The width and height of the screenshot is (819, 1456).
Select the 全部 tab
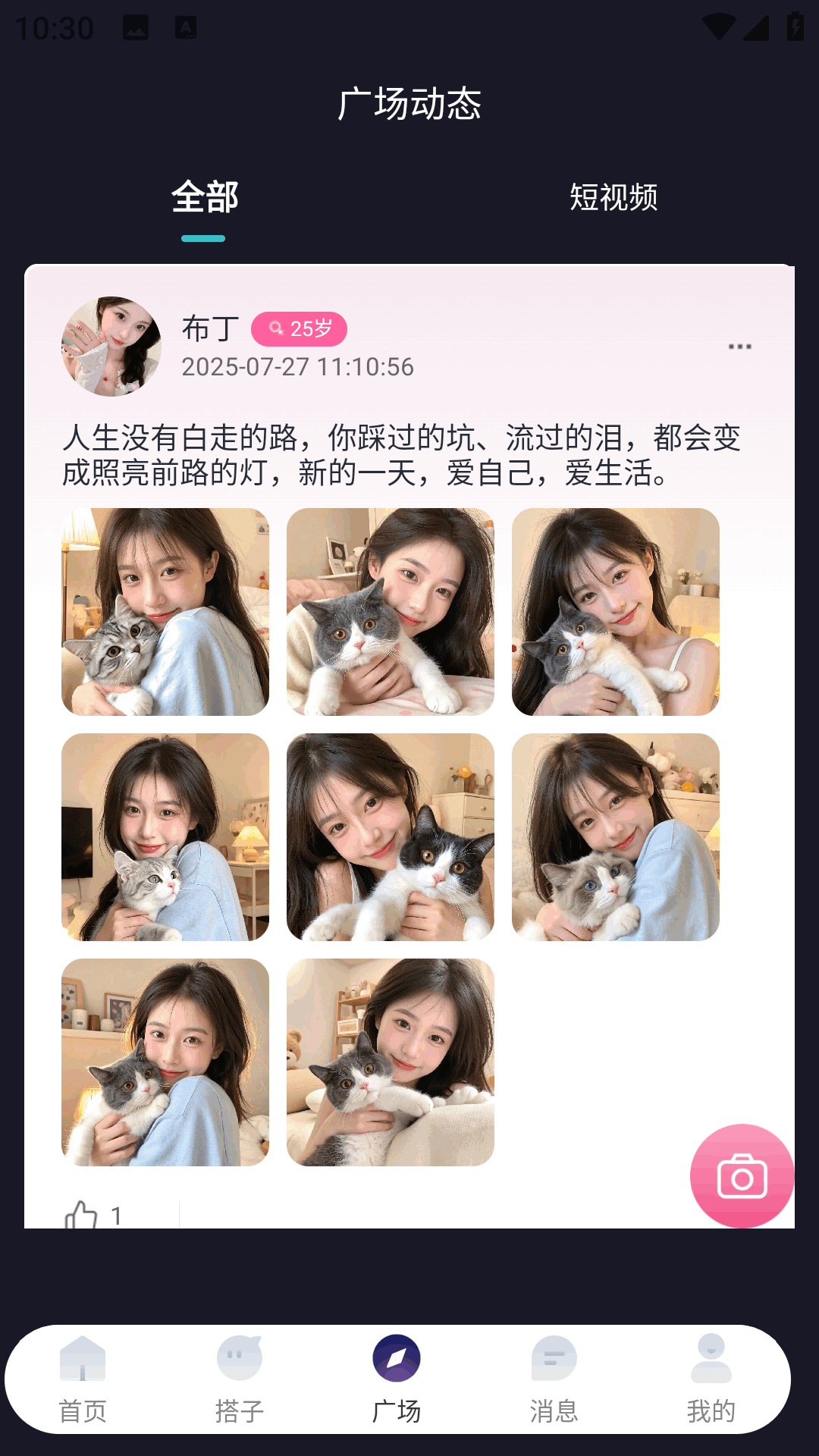pos(206,197)
